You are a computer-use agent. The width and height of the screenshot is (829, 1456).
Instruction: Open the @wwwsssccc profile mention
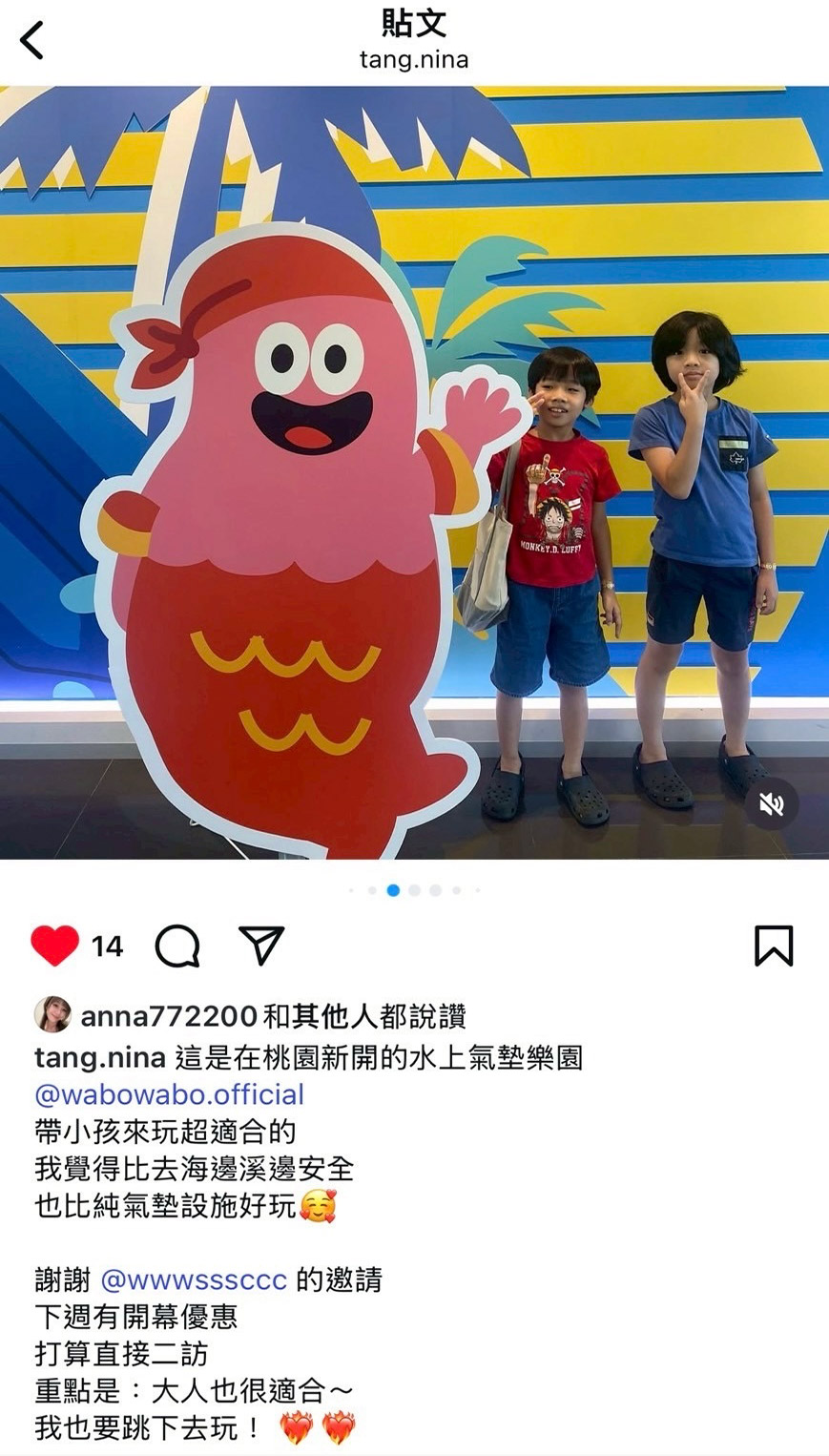[x=194, y=1279]
